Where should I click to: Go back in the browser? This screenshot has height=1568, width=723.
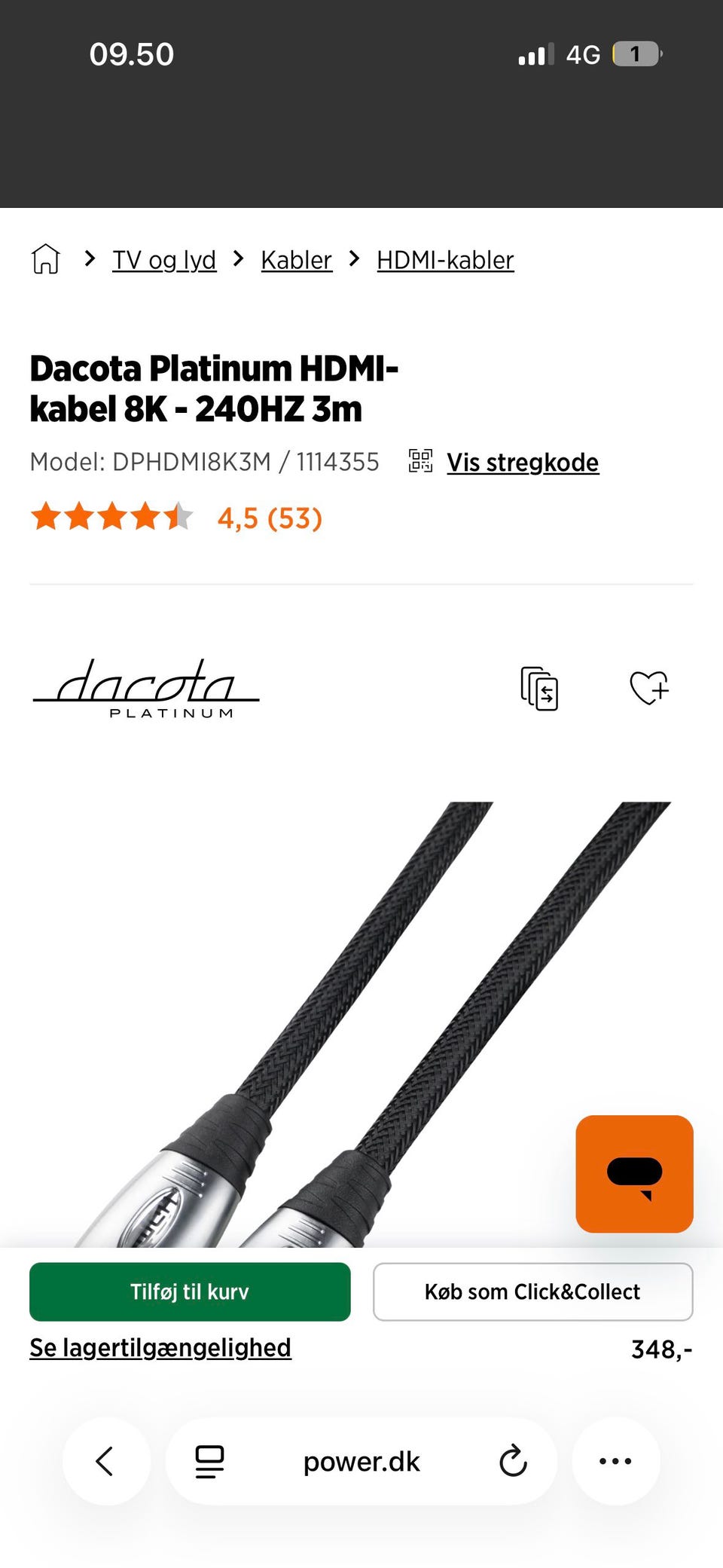105,1461
